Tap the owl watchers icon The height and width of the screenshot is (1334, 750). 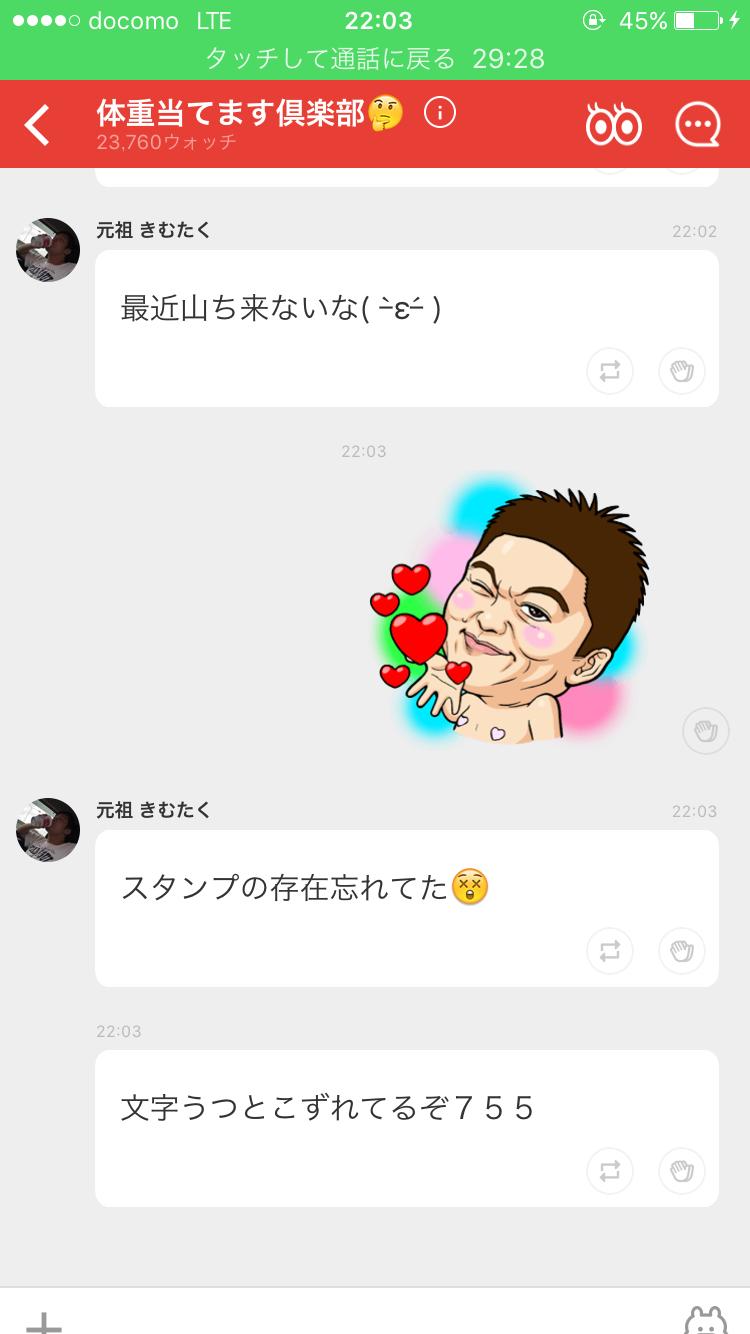[614, 124]
